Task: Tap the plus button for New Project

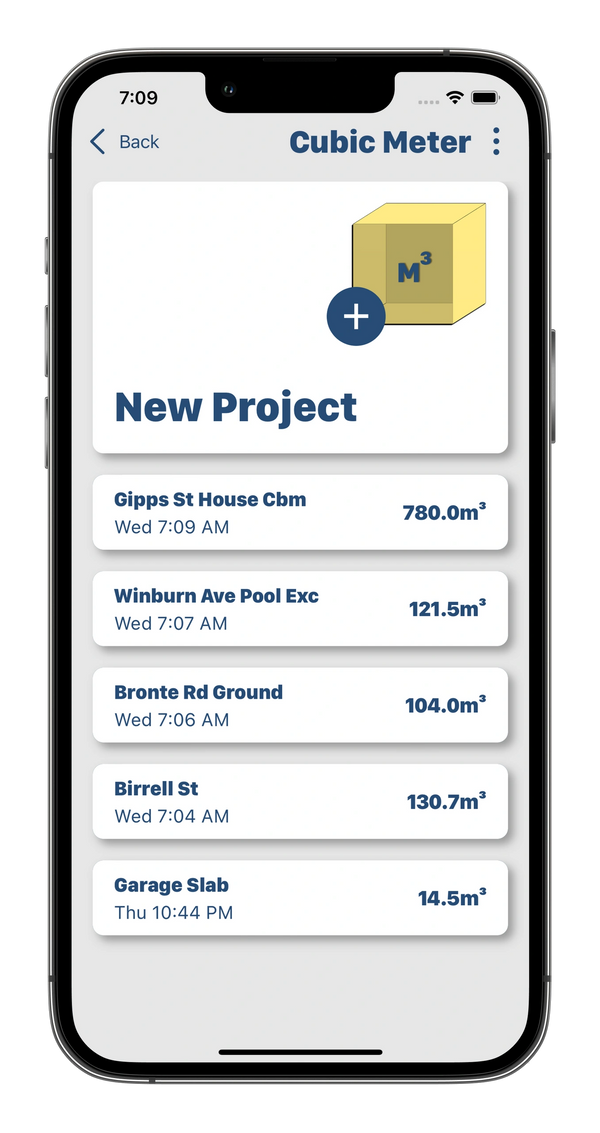Action: [x=356, y=317]
